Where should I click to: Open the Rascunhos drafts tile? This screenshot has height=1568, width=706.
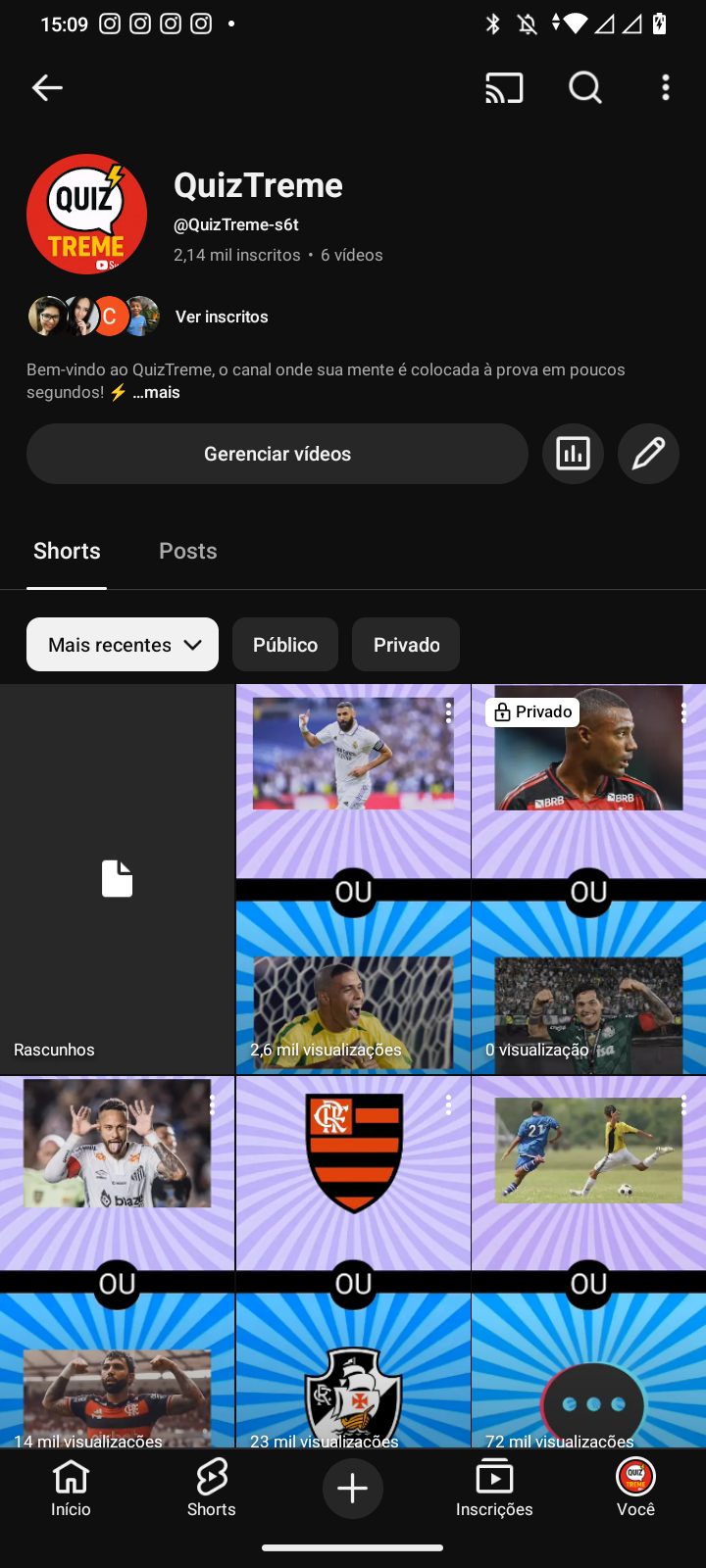tap(118, 879)
